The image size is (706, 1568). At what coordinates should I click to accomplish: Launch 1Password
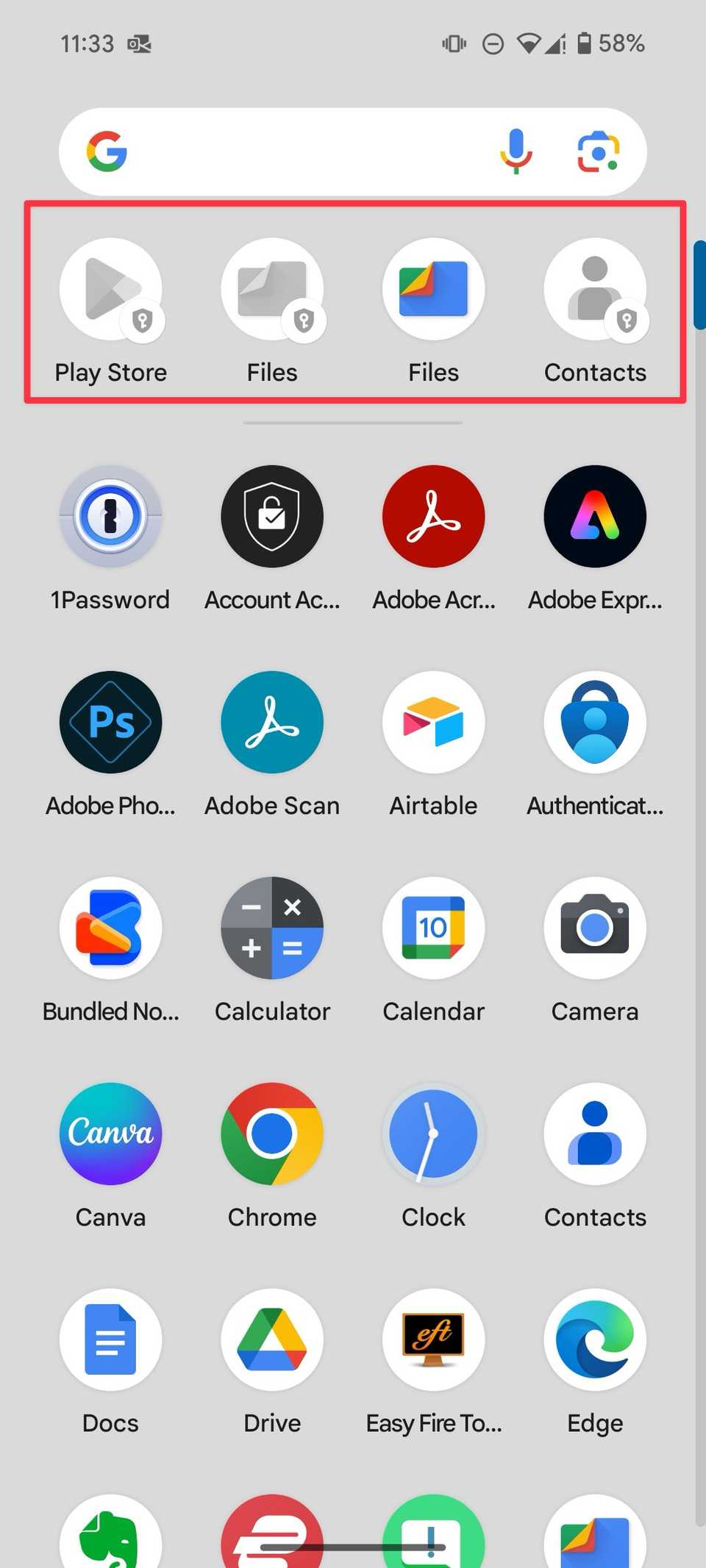tap(110, 517)
